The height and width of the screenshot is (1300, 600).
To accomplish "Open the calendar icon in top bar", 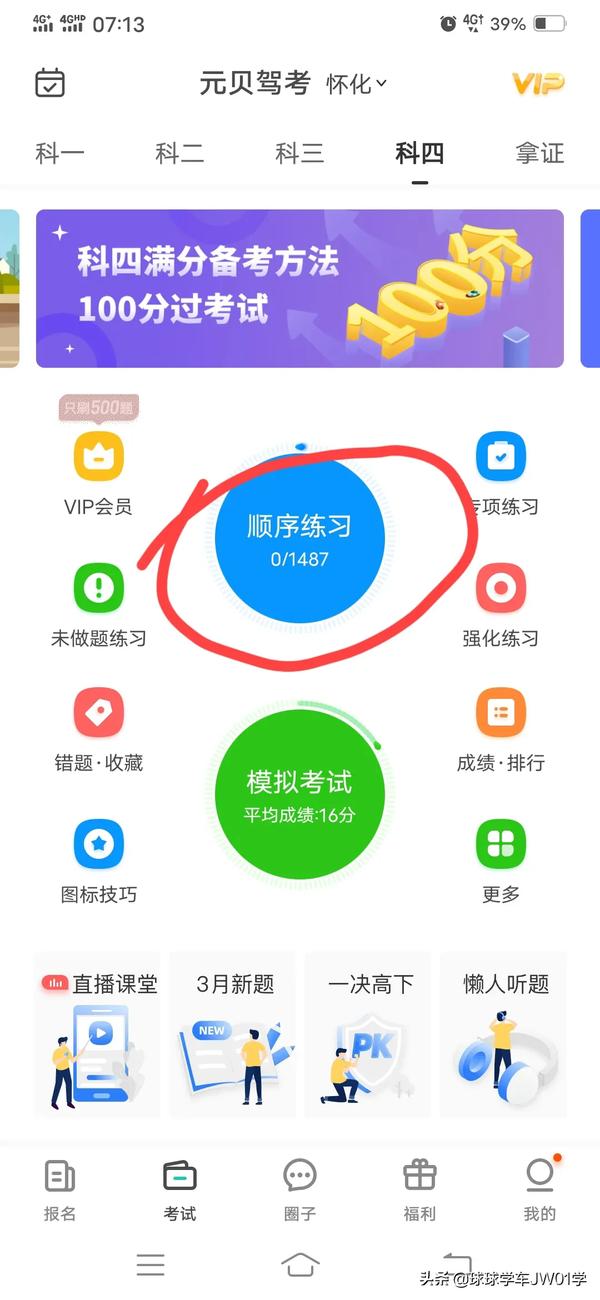I will point(50,83).
